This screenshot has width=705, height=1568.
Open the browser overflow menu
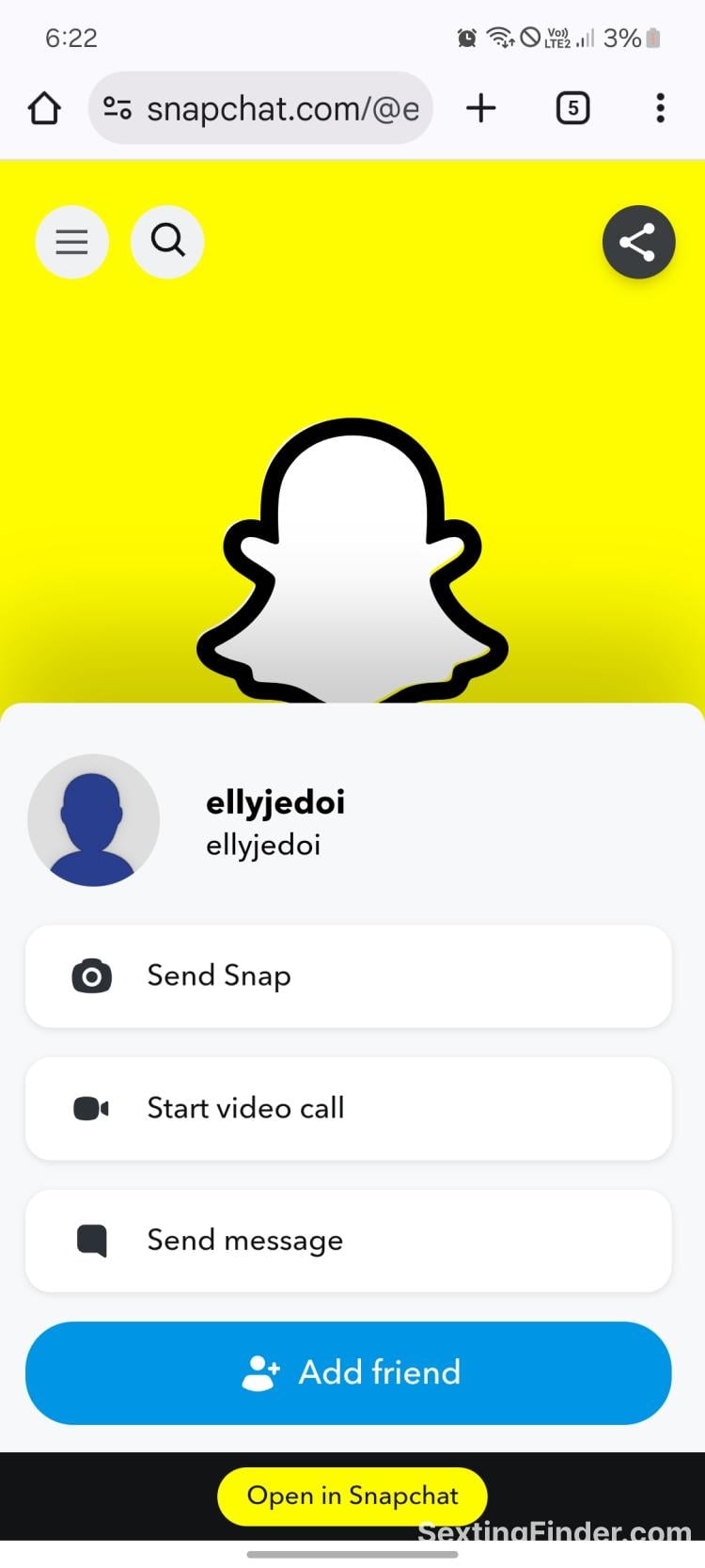coord(661,108)
